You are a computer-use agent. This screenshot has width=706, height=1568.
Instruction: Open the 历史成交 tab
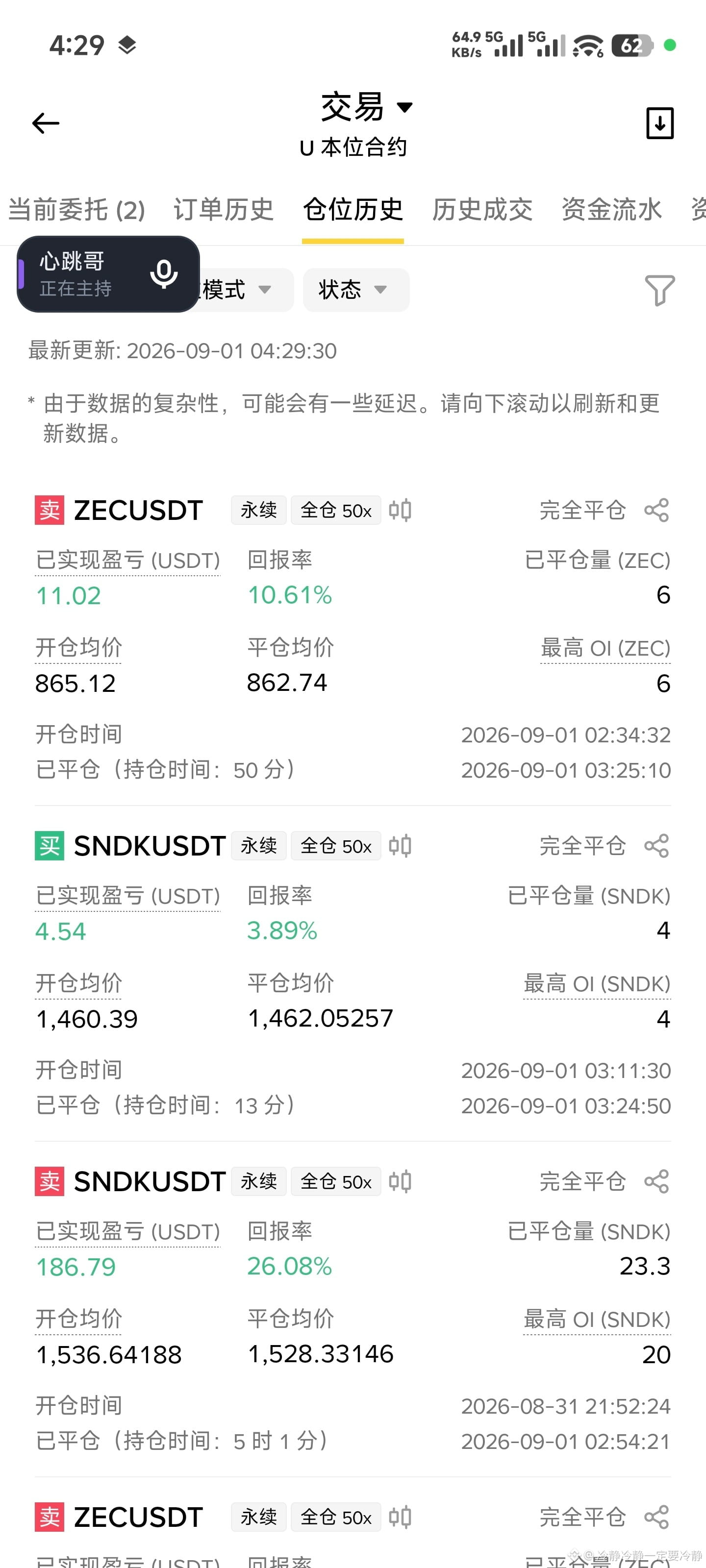tap(482, 210)
